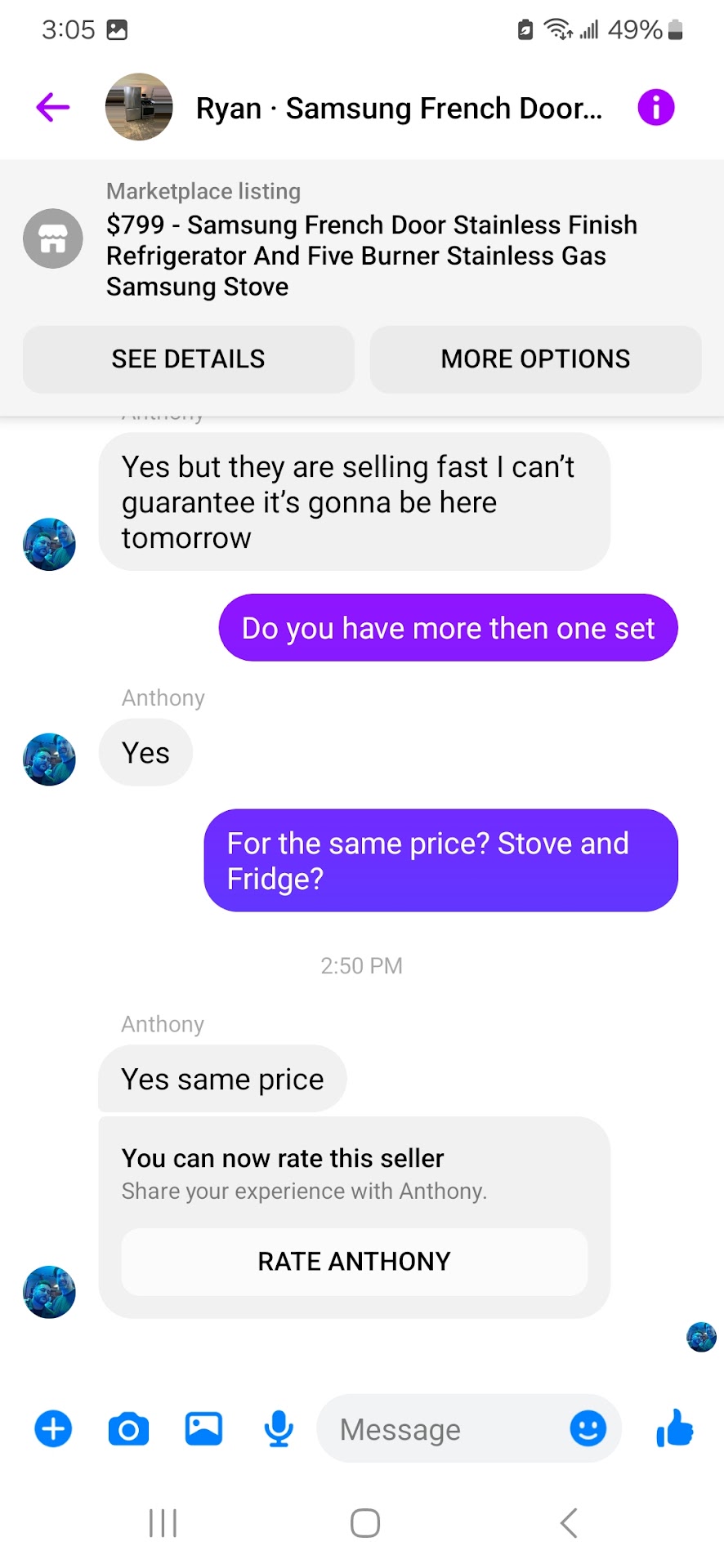The height and width of the screenshot is (1568, 724).
Task: Focus the Message text field
Action: click(x=441, y=1429)
